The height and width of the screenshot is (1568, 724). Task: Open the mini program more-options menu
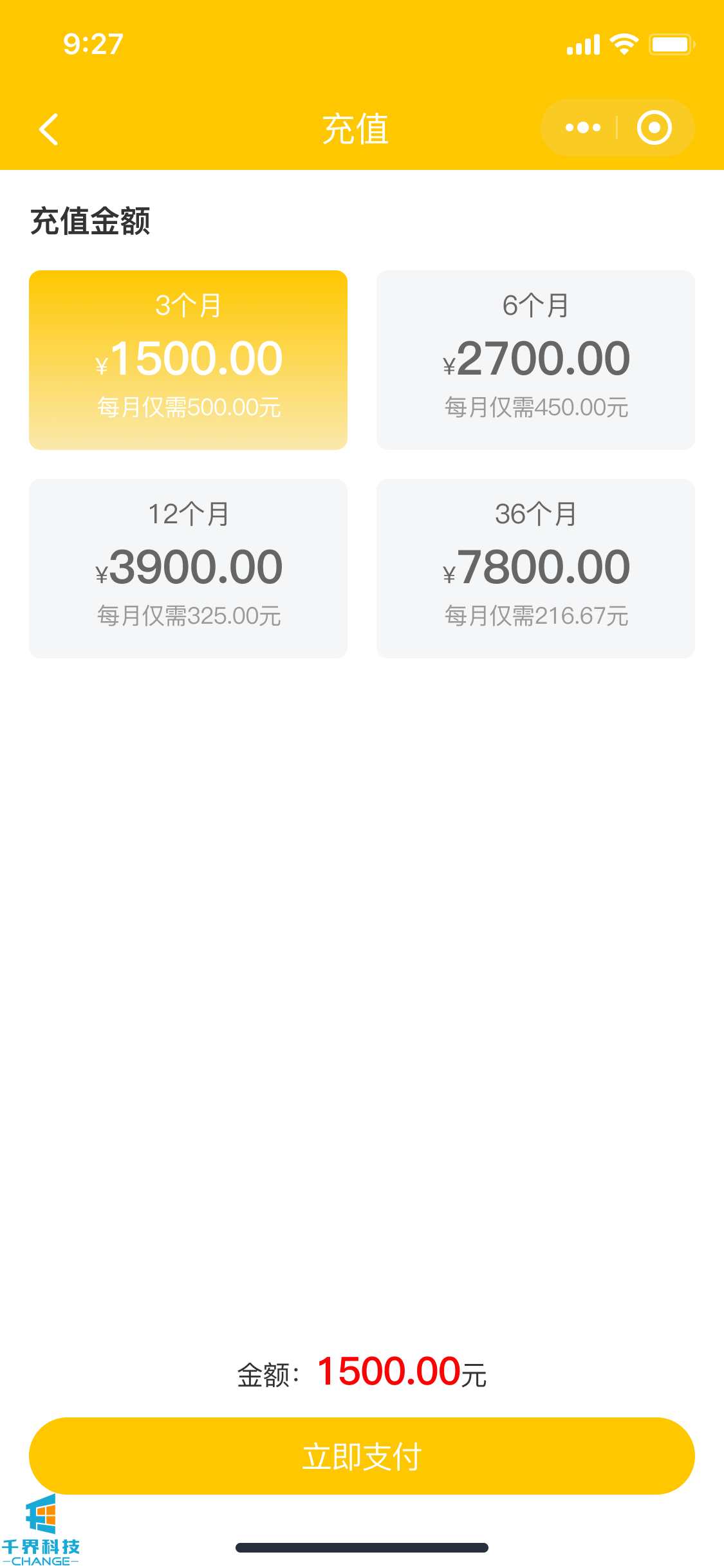point(582,127)
